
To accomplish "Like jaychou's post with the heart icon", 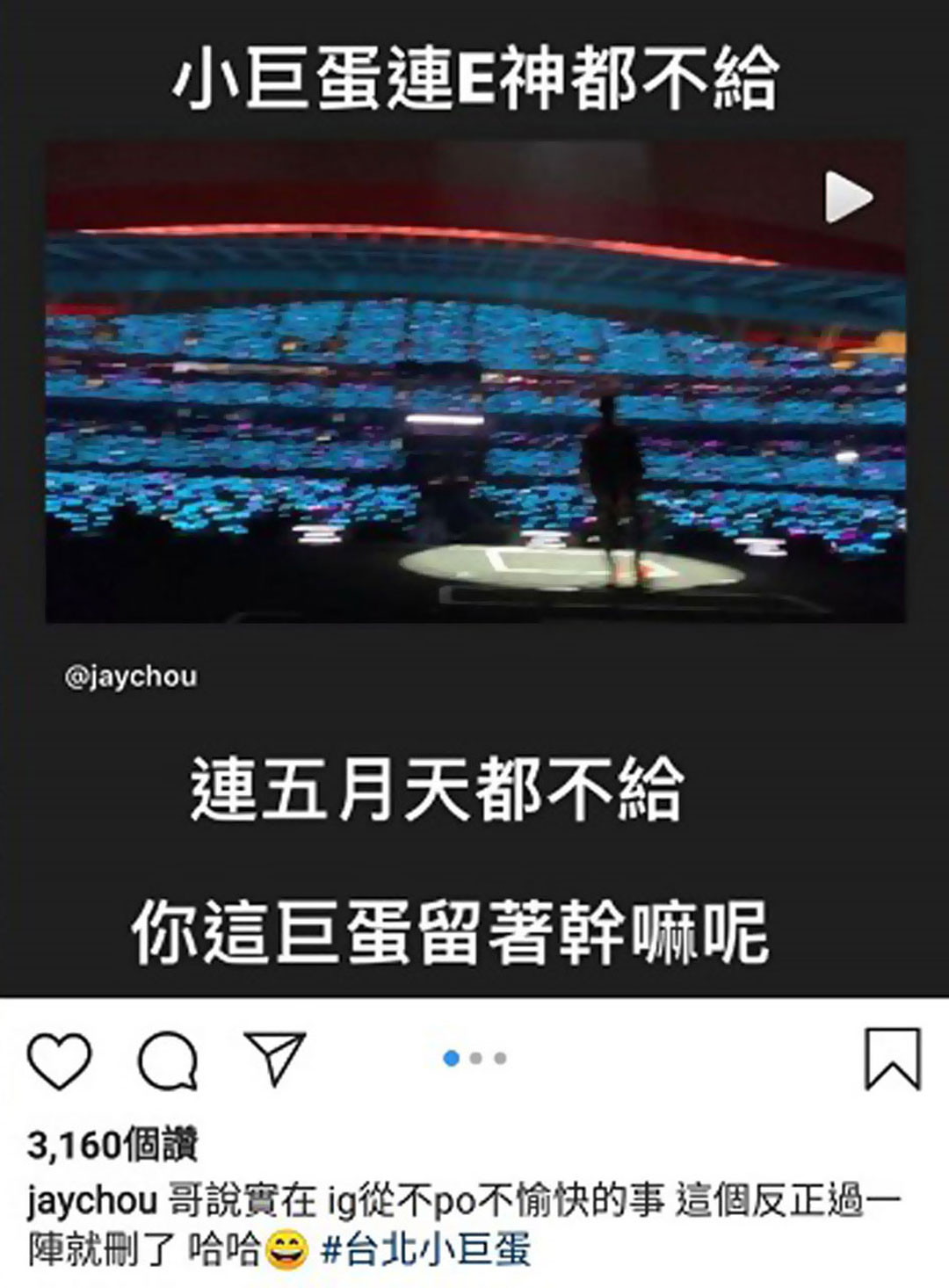I will tap(60, 1060).
